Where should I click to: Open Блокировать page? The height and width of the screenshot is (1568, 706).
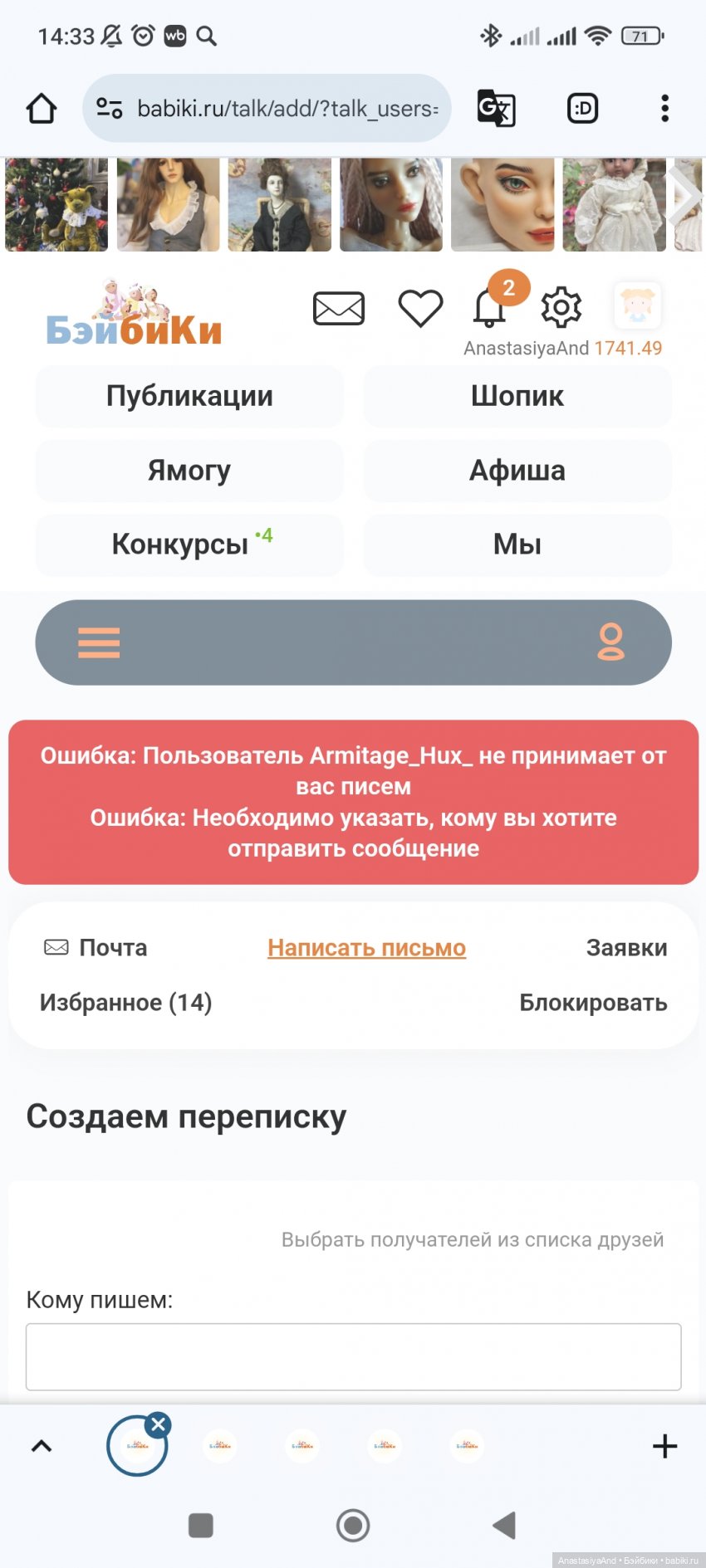pos(593,1003)
